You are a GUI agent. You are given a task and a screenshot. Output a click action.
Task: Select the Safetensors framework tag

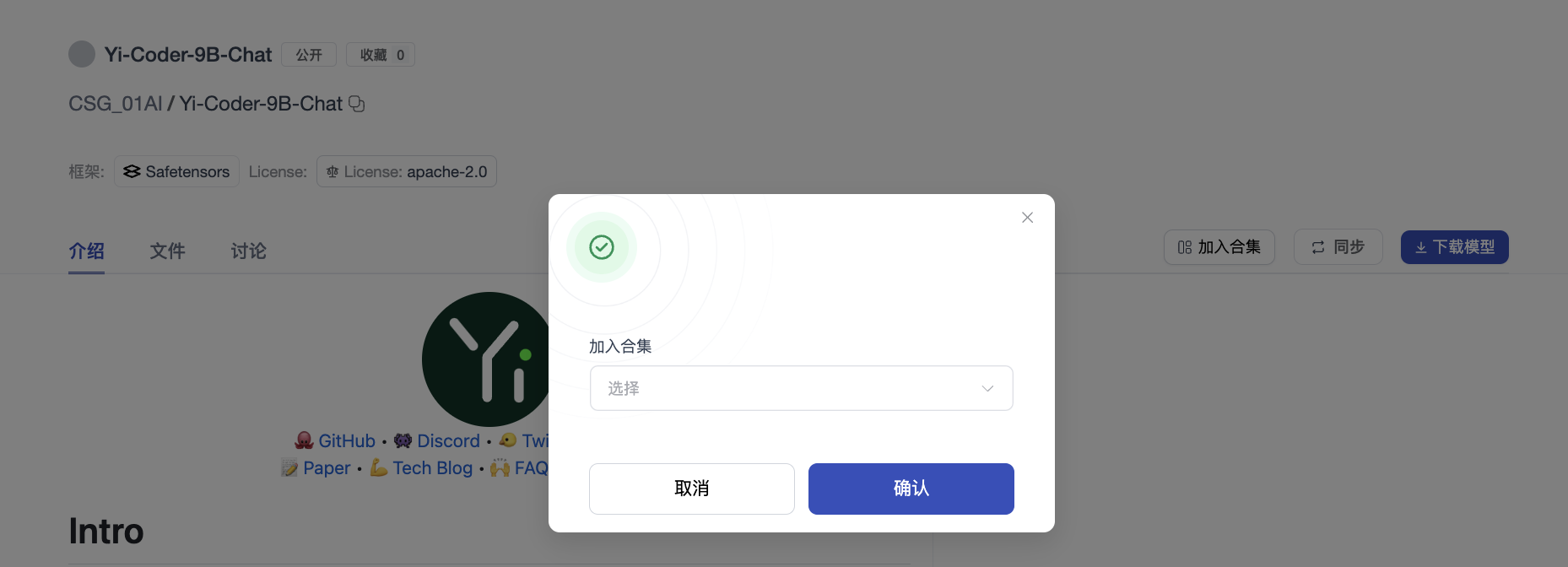[176, 171]
